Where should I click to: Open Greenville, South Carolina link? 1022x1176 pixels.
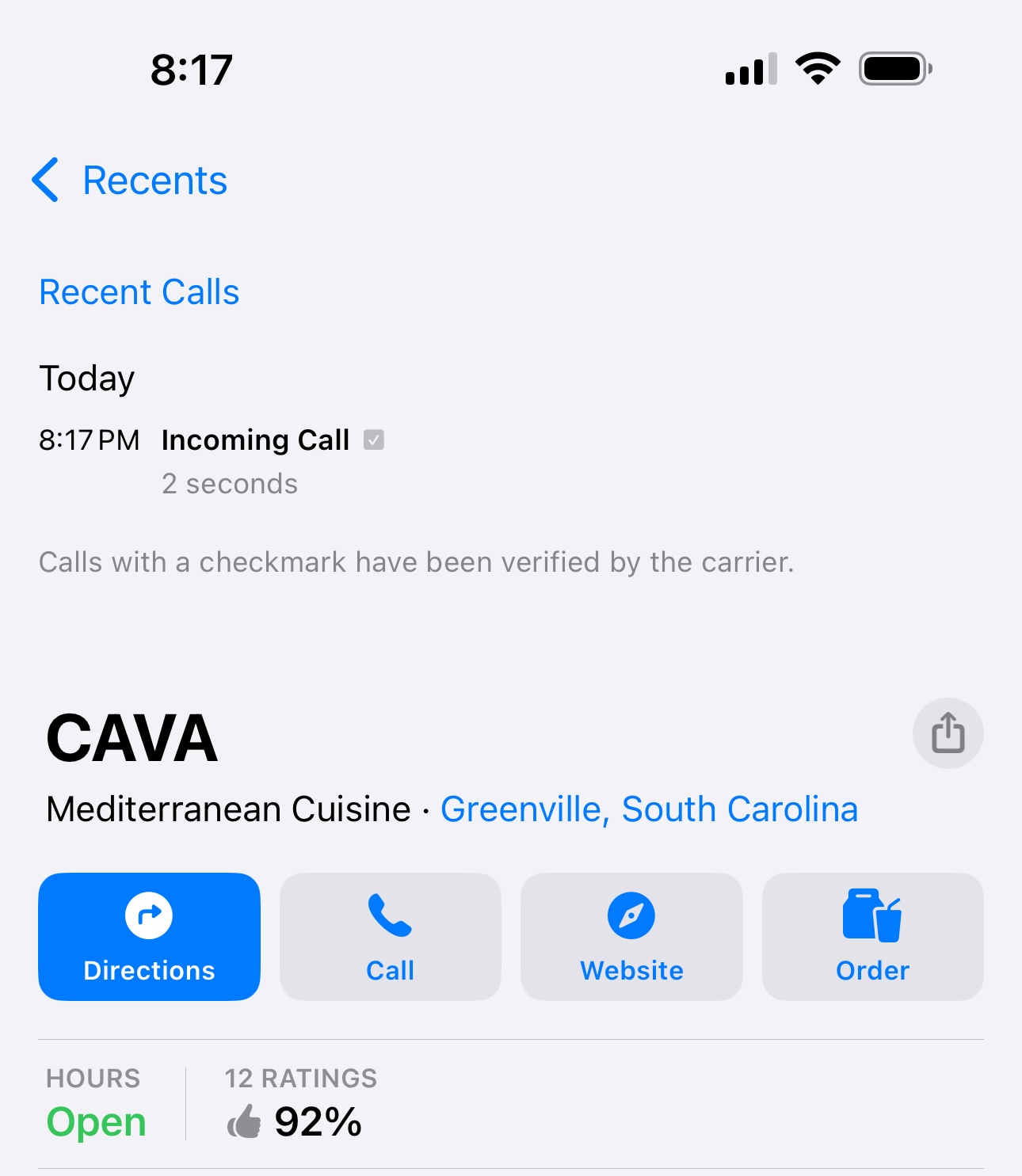coord(649,809)
